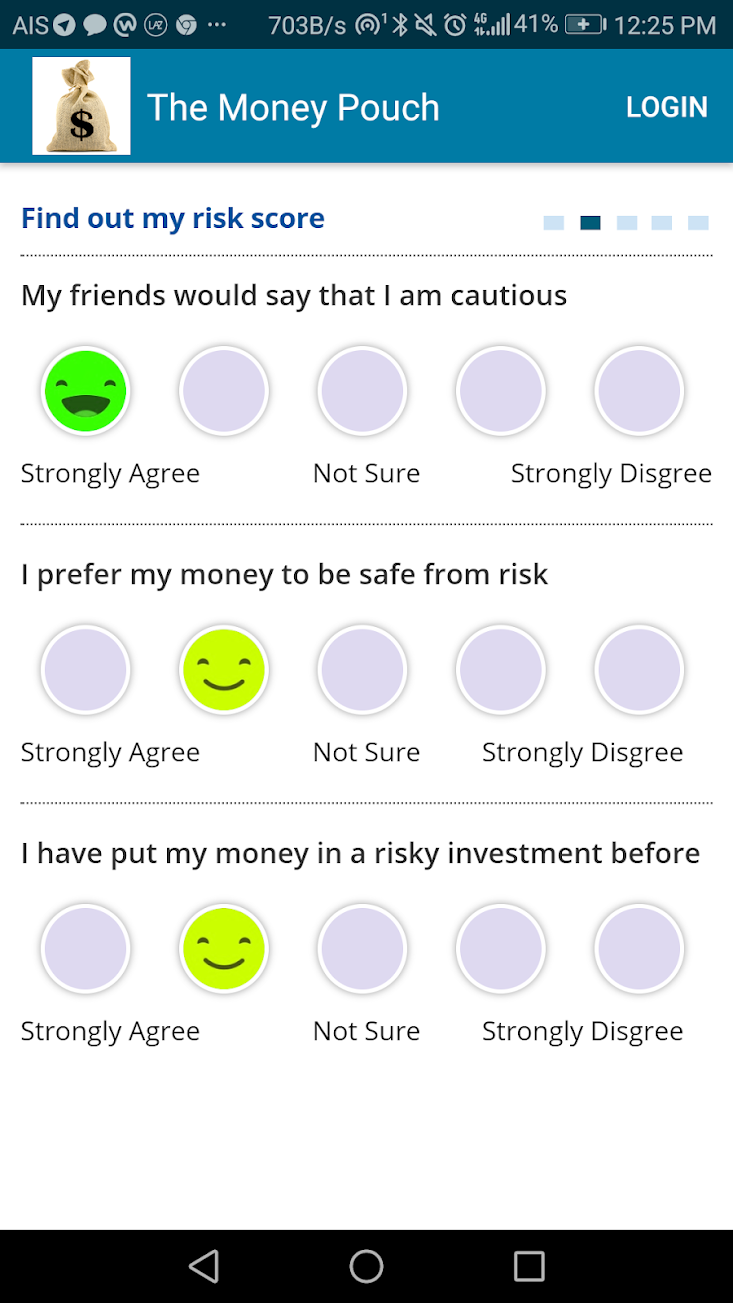This screenshot has width=733, height=1303.
Task: Choose Not Sure for money safe from risk
Action: point(362,670)
